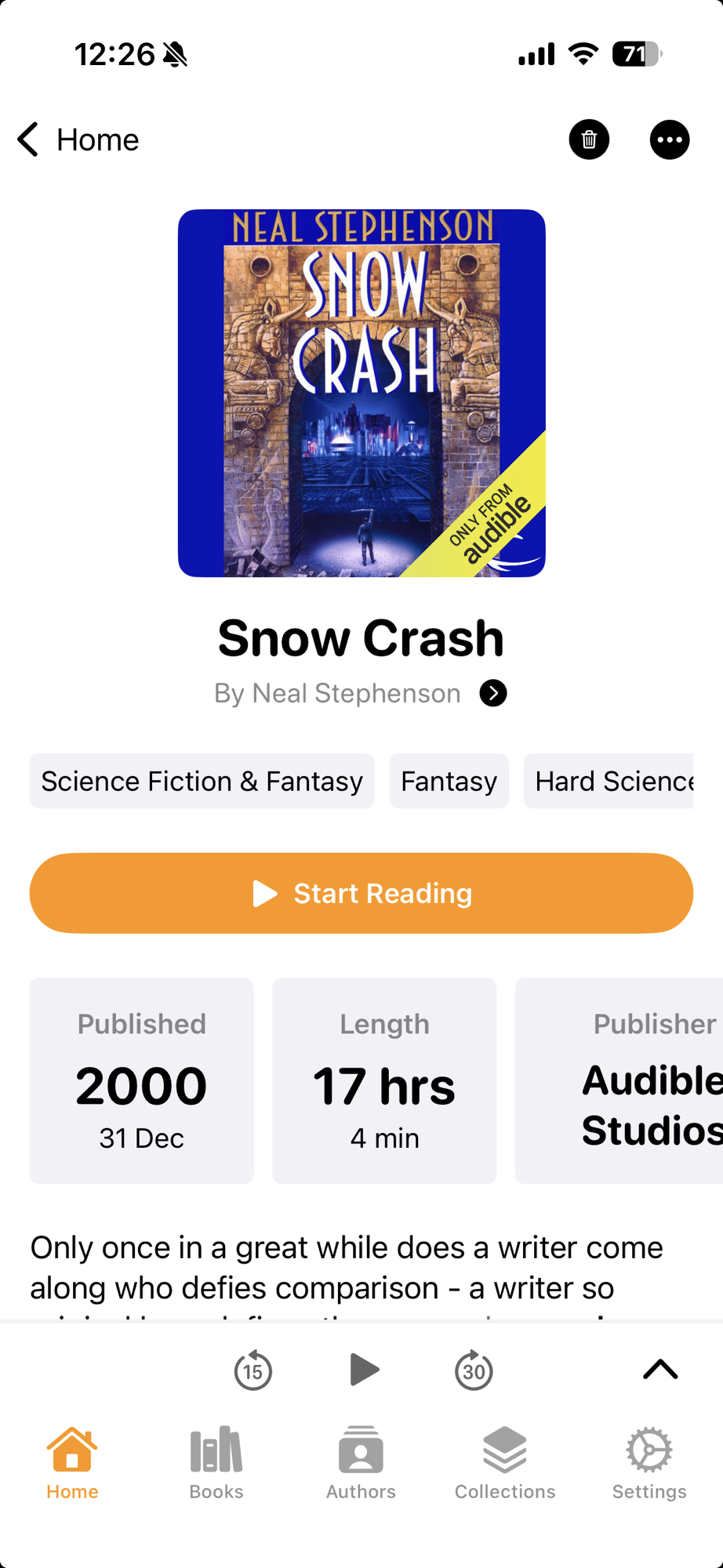Rewind 15 seconds
The width and height of the screenshot is (723, 1568).
click(253, 1370)
